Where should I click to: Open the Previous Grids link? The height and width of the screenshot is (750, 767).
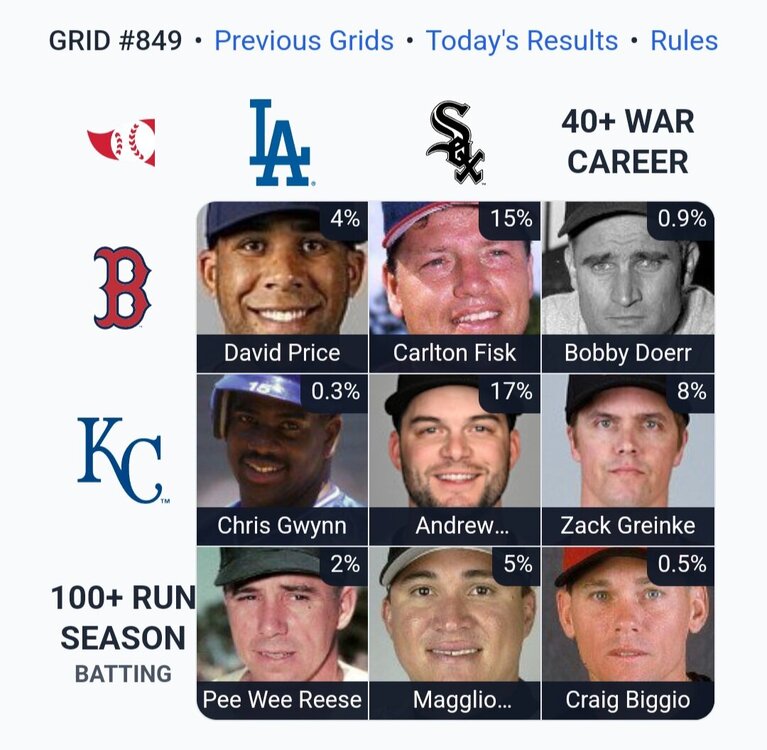304,41
